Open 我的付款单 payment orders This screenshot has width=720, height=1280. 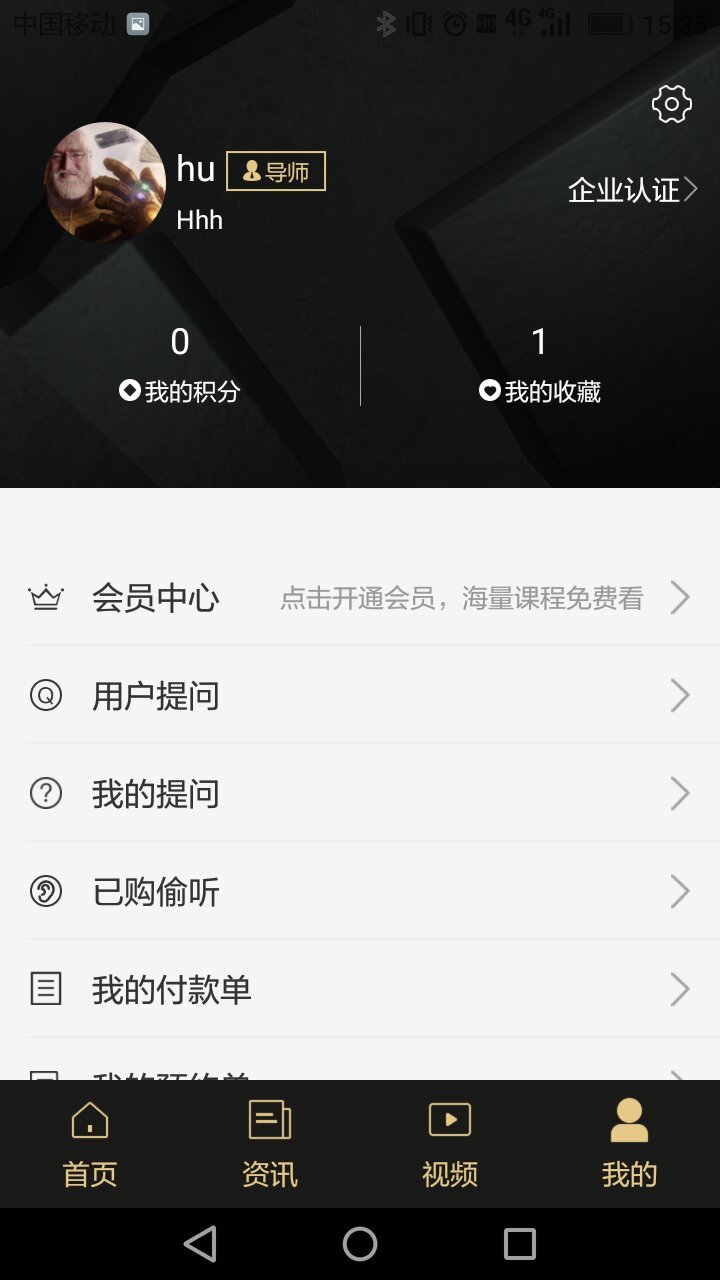[360, 990]
